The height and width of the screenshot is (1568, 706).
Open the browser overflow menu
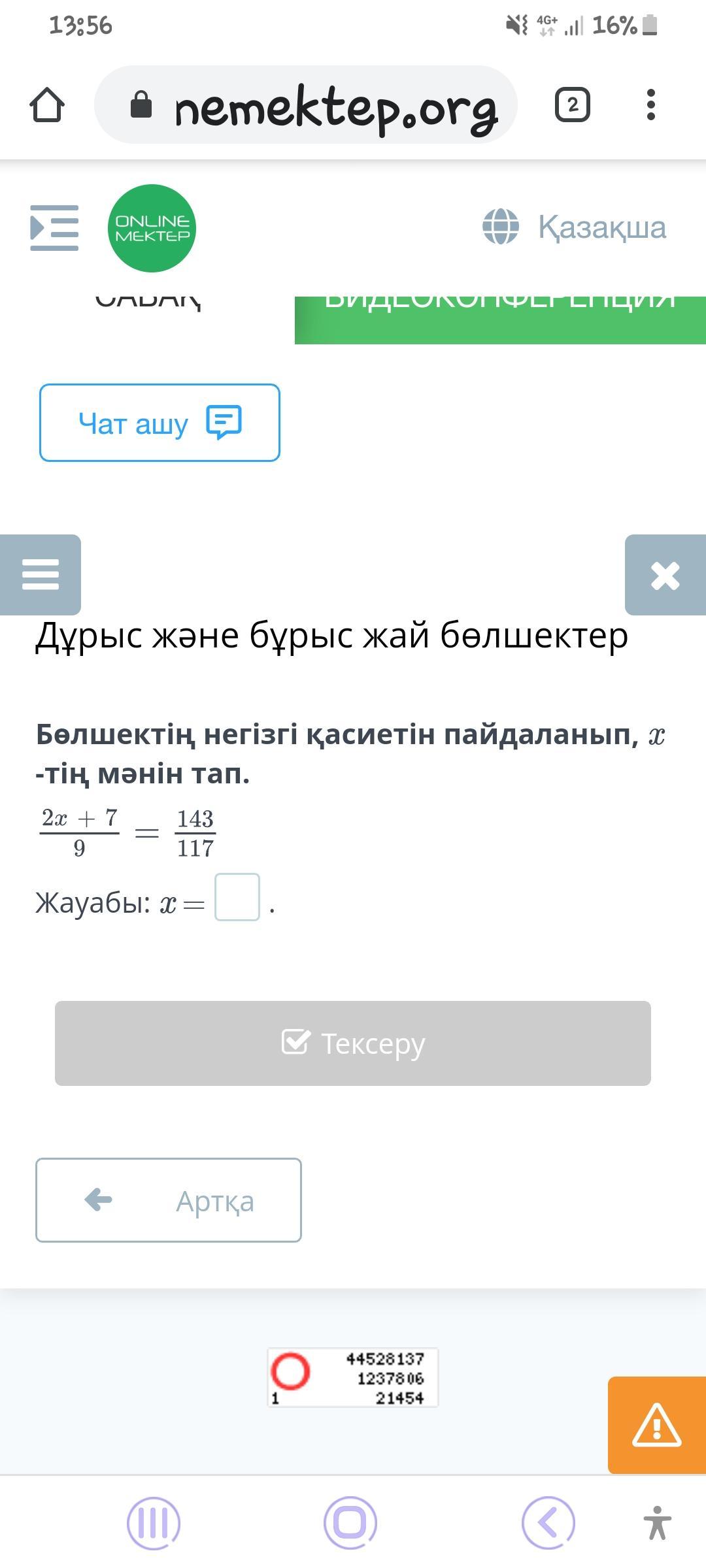tap(650, 105)
